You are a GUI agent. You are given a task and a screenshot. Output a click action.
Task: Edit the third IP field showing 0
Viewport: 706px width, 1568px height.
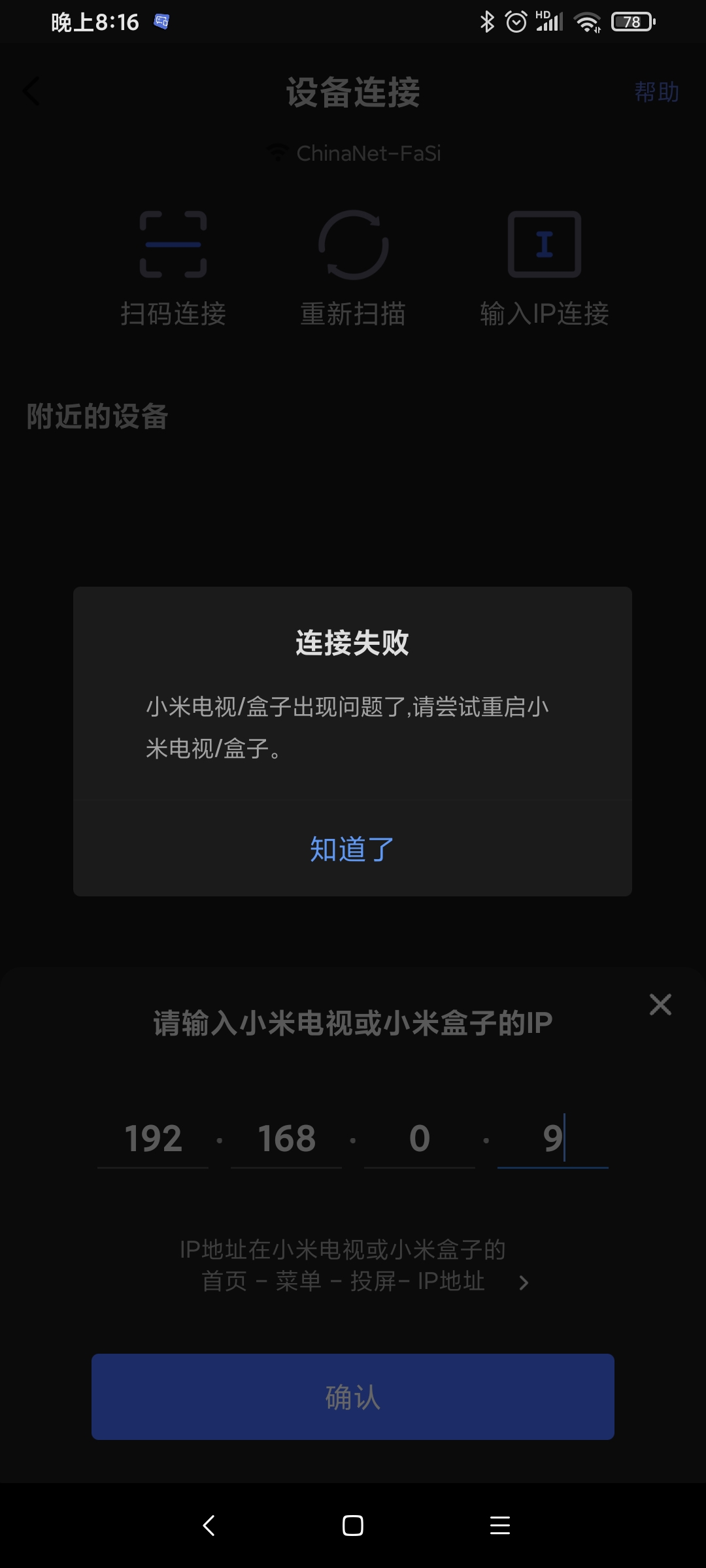pyautogui.click(x=420, y=1139)
